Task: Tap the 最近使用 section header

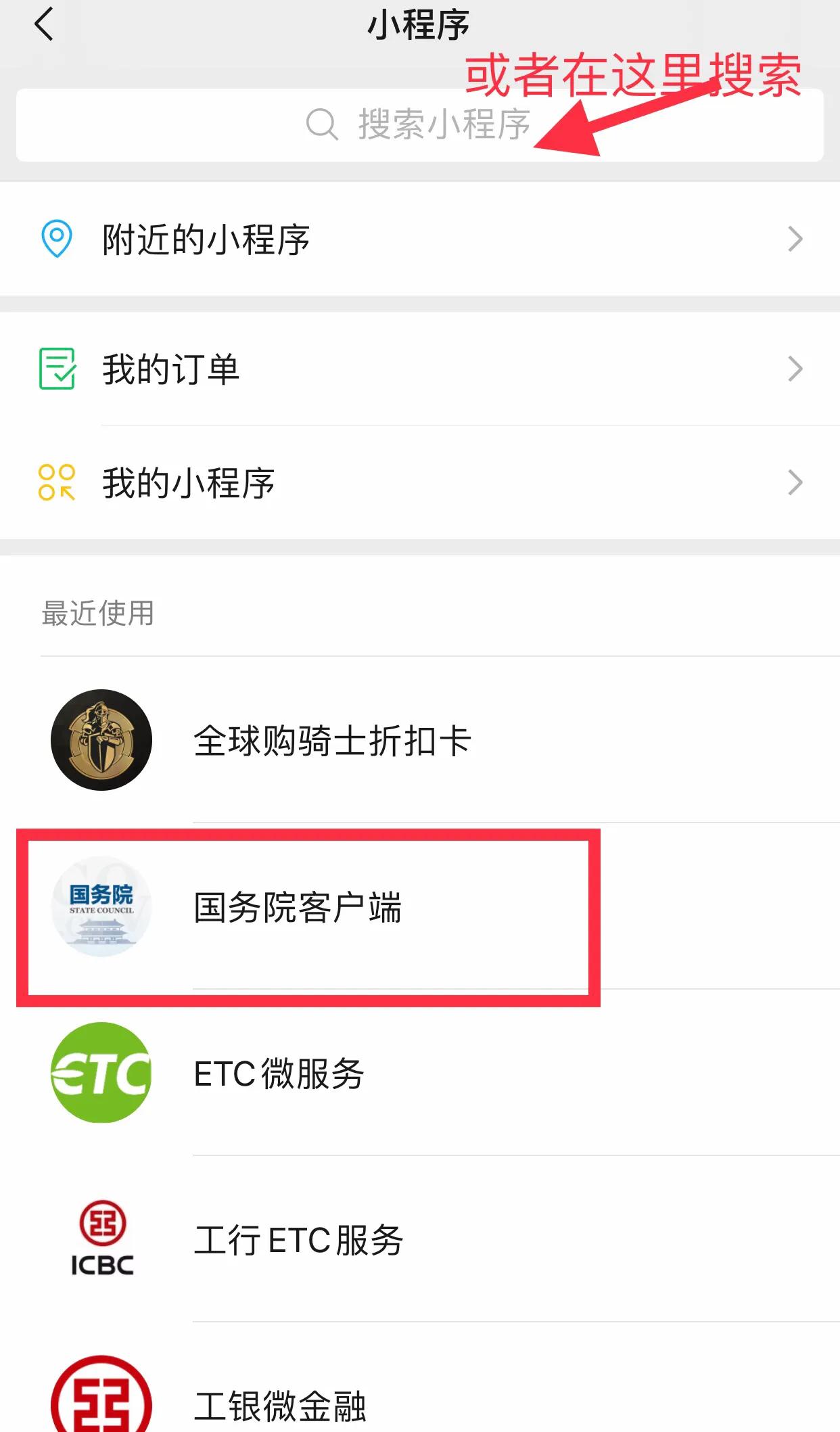Action: coord(97,614)
